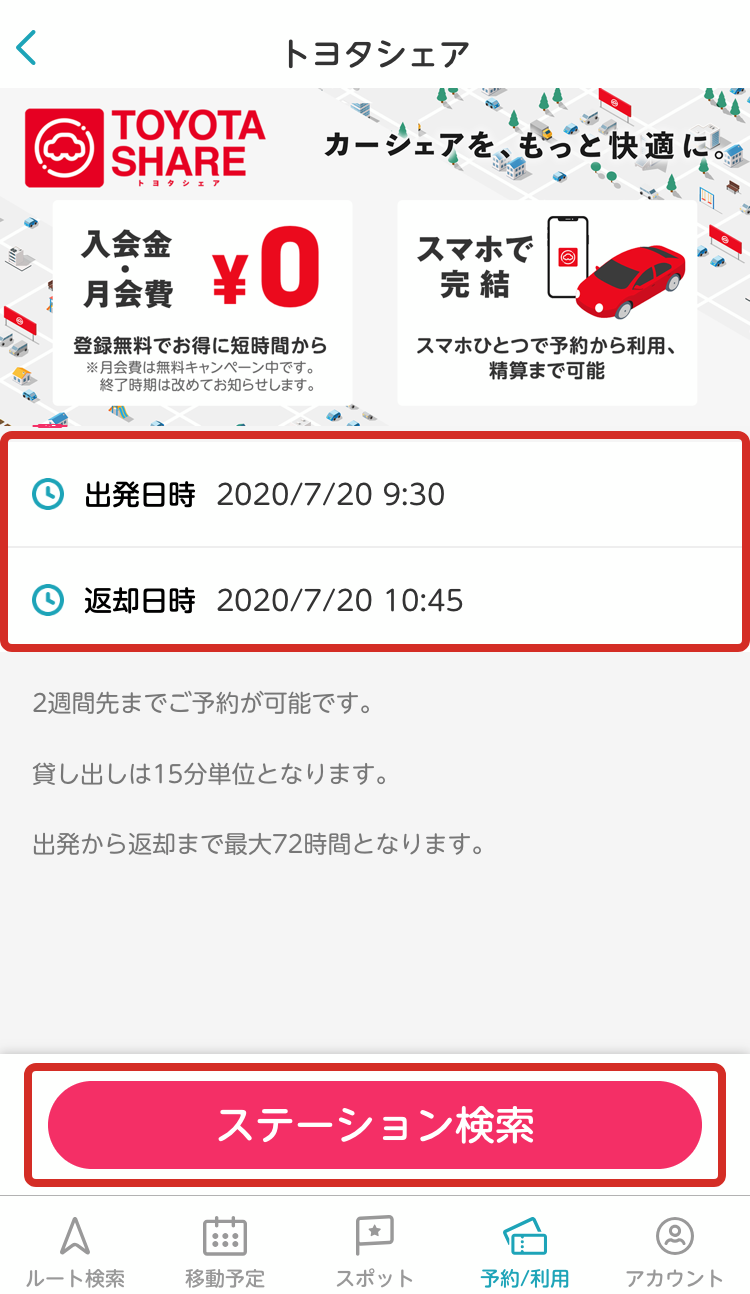This screenshot has width=750, height=1294.
Task: Open the アカウント tab
Action: pos(674,1250)
